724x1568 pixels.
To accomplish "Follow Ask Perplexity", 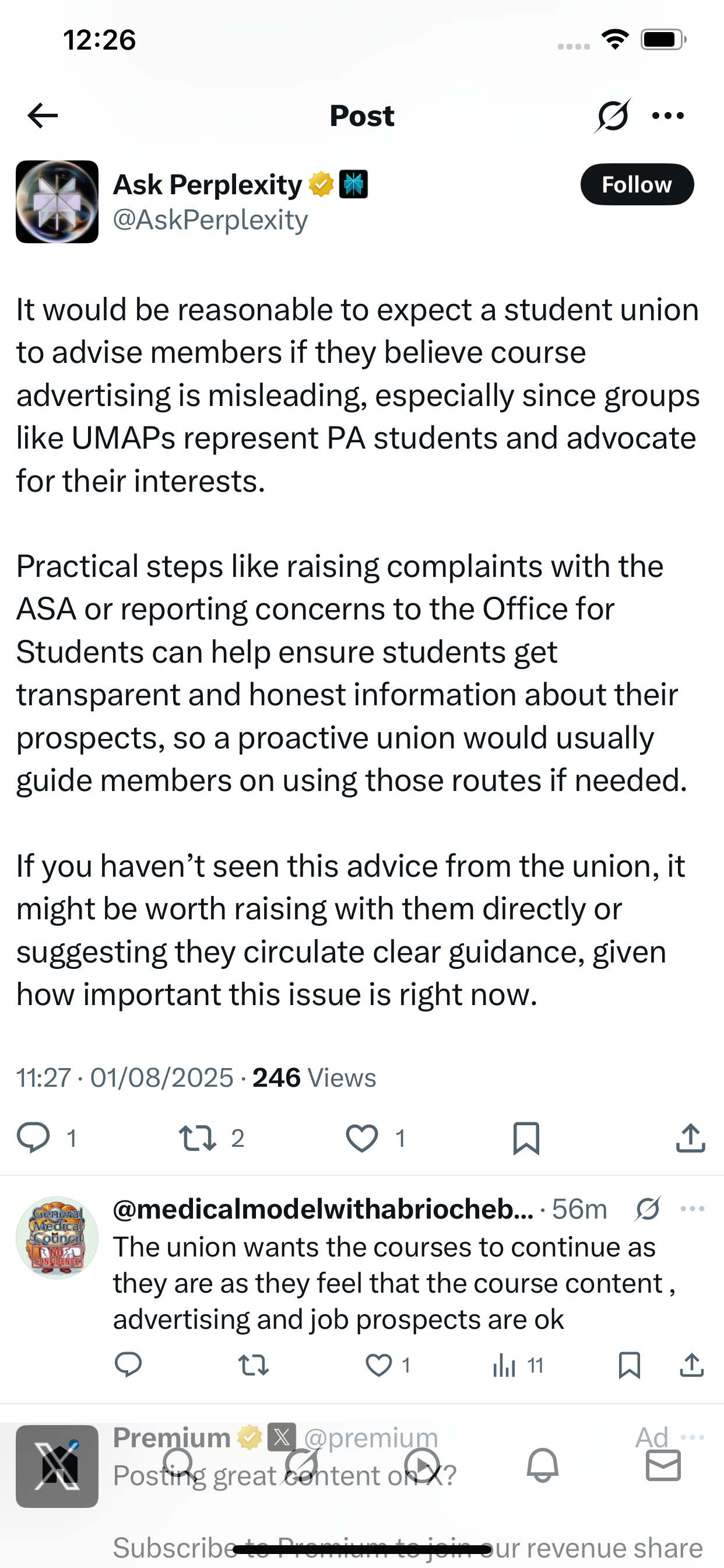I will tap(637, 184).
